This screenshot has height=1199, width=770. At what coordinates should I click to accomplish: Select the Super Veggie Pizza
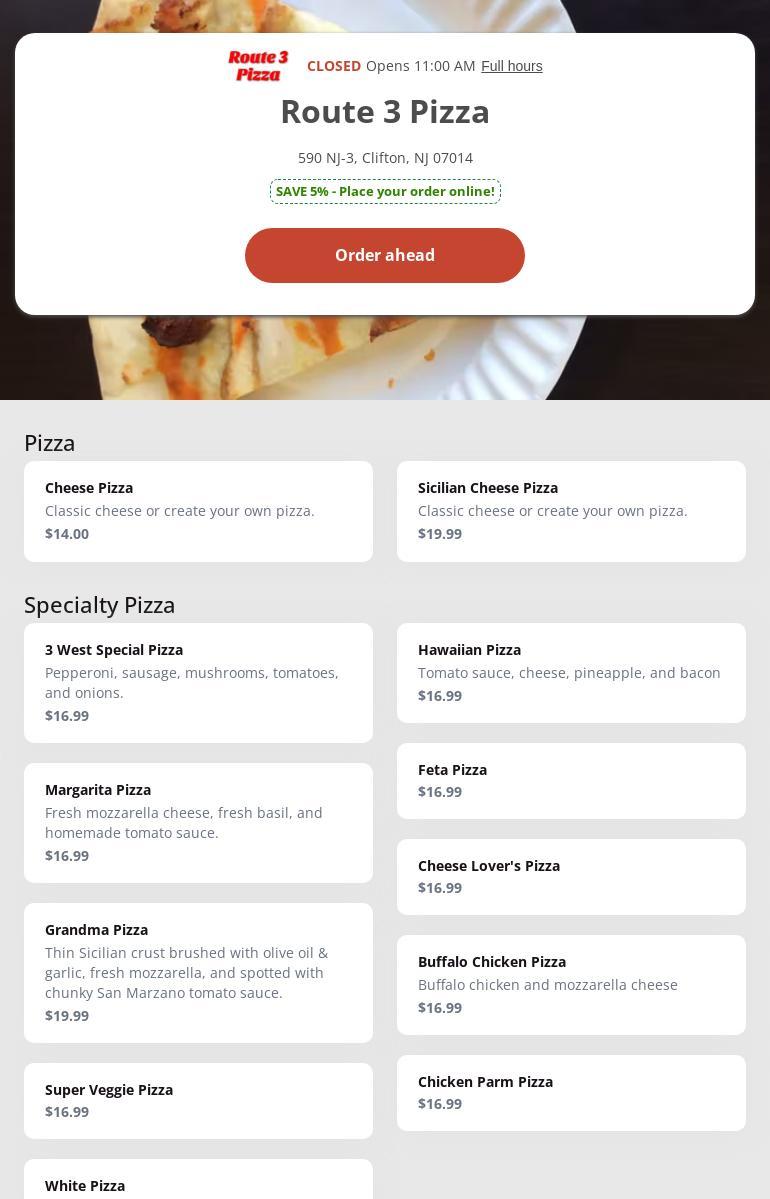tap(198, 1101)
